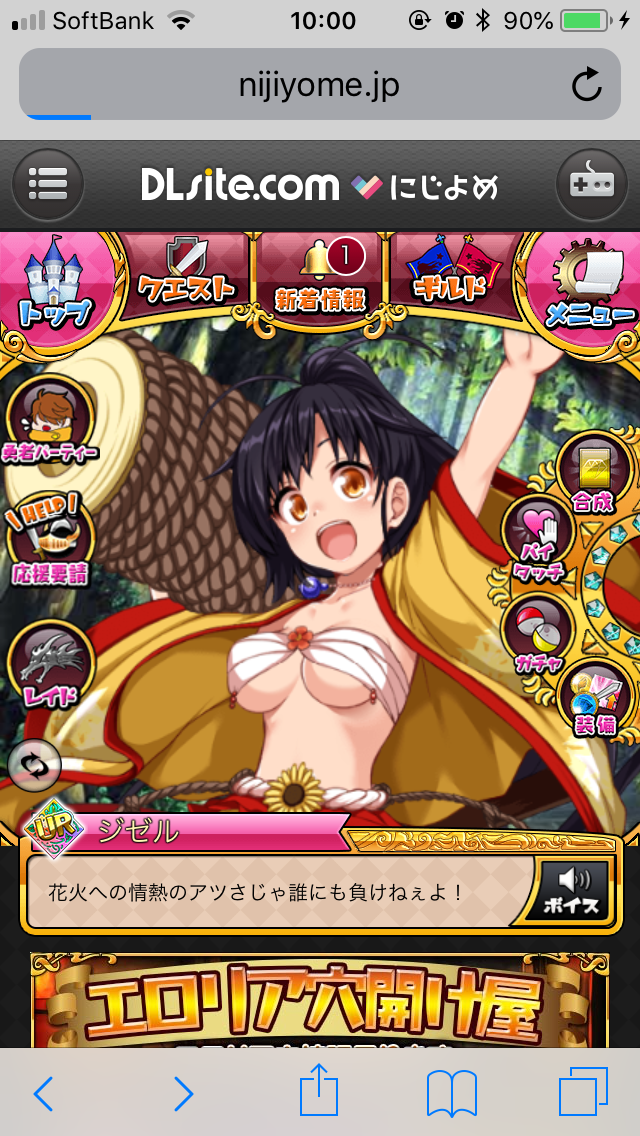Open the エロリア穴開け屋 banner
This screenshot has height=1136, width=640.
[320, 1000]
